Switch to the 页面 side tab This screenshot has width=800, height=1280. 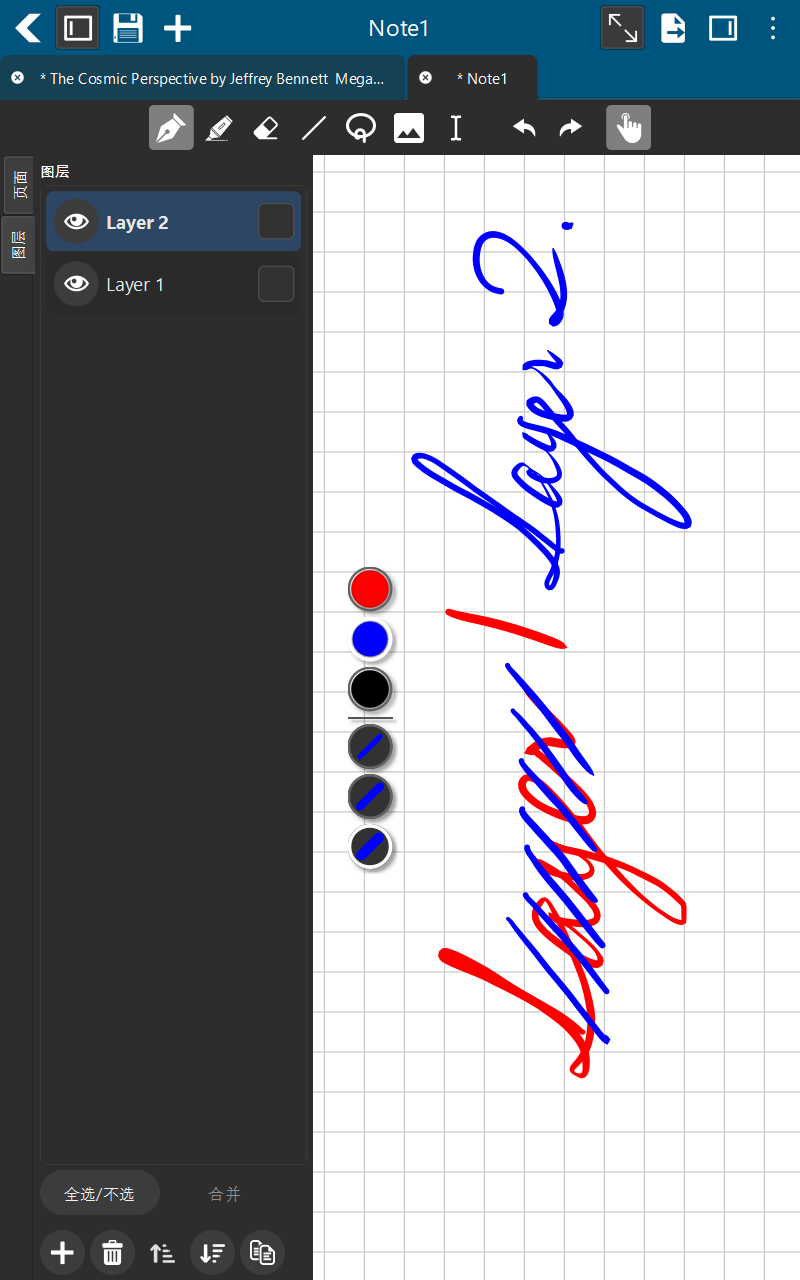(x=19, y=184)
